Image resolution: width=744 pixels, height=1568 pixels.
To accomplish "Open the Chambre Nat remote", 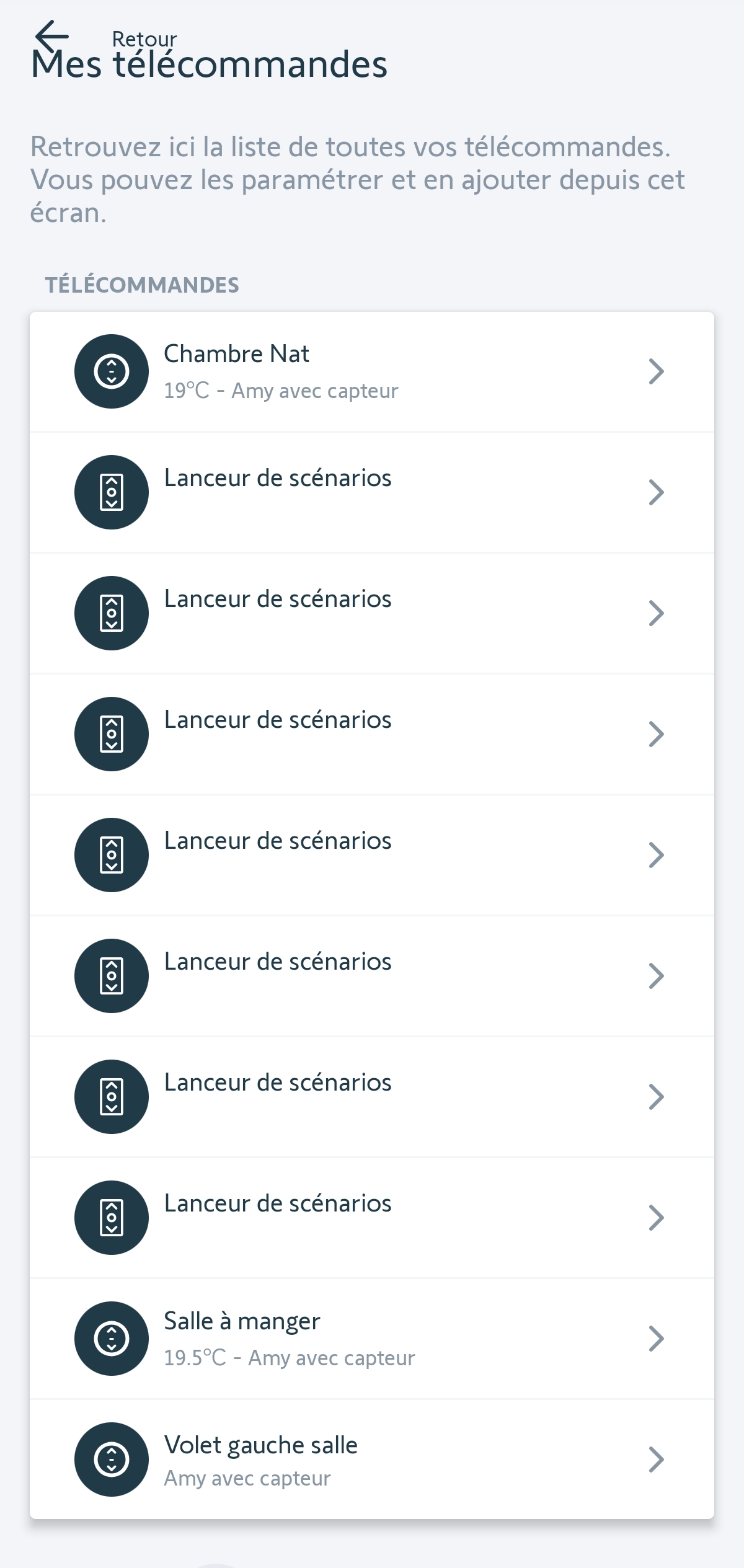I will (372, 371).
